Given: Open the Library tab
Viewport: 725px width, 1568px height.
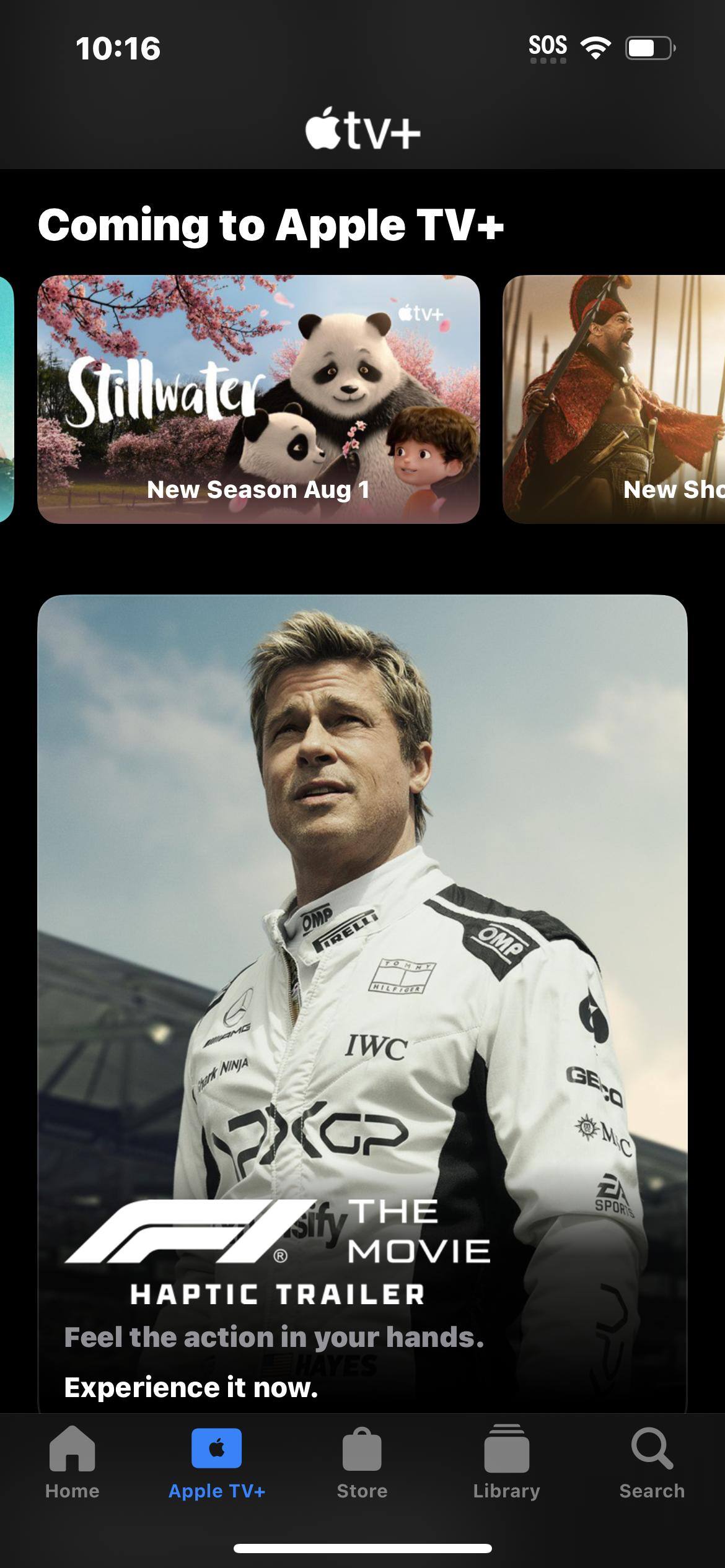Looking at the screenshot, I should click(506, 1461).
